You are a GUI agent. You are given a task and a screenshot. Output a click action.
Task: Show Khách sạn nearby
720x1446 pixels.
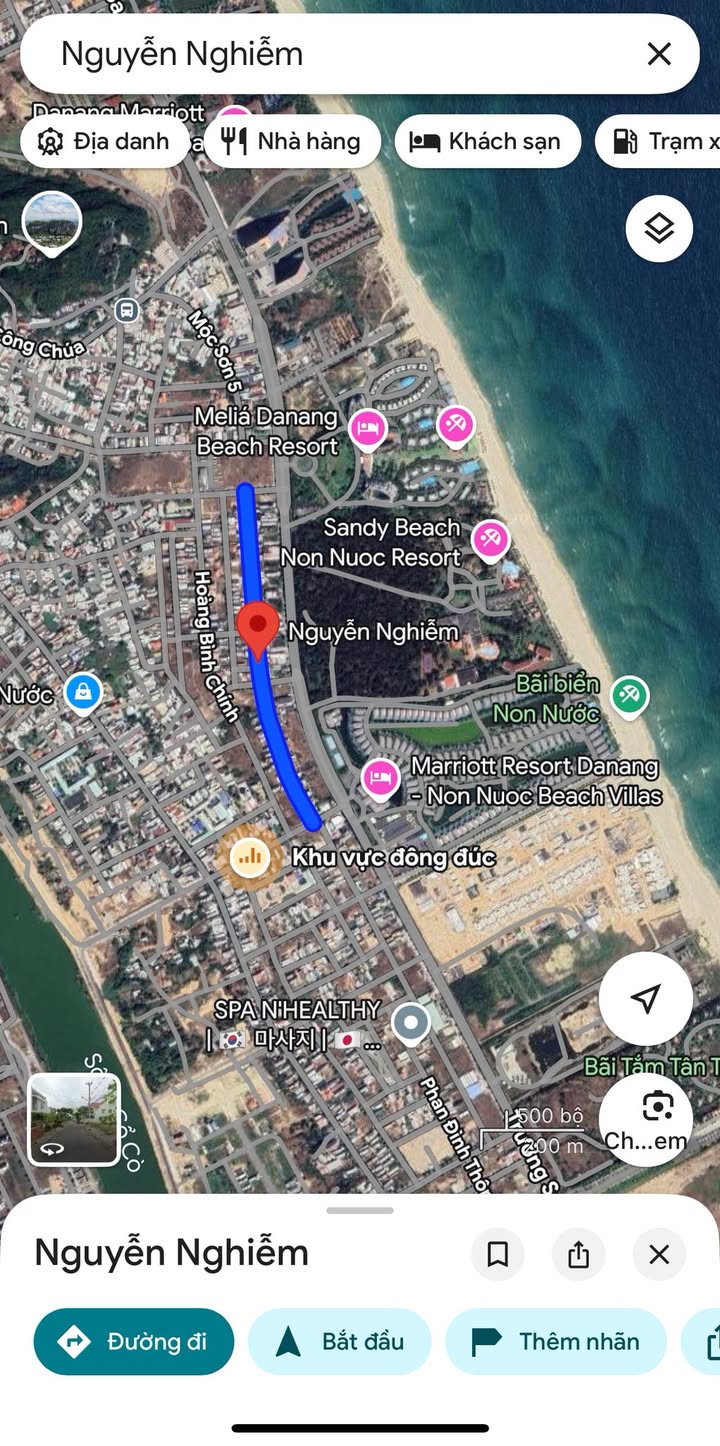coord(488,142)
